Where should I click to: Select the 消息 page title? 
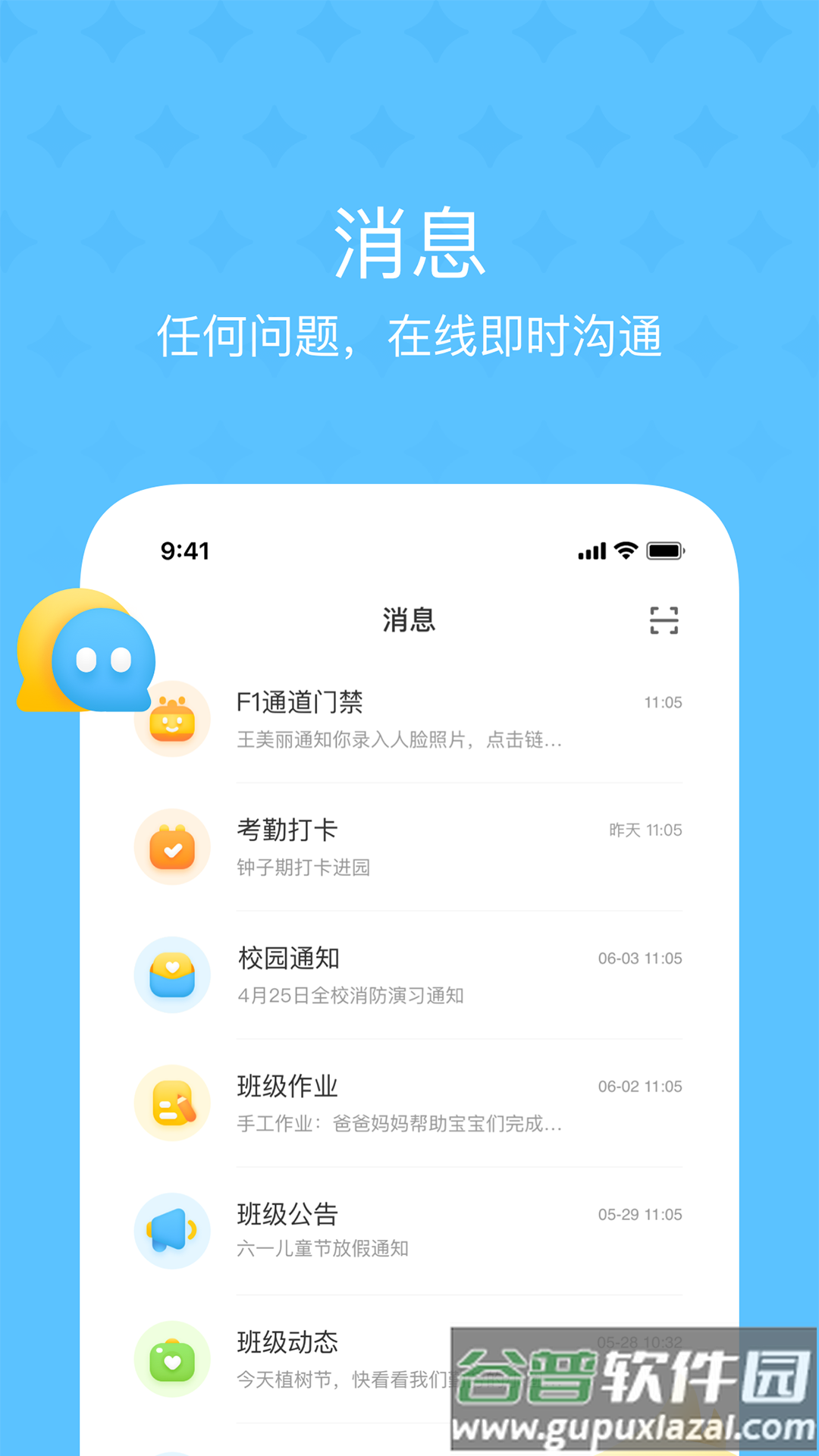pyautogui.click(x=409, y=620)
